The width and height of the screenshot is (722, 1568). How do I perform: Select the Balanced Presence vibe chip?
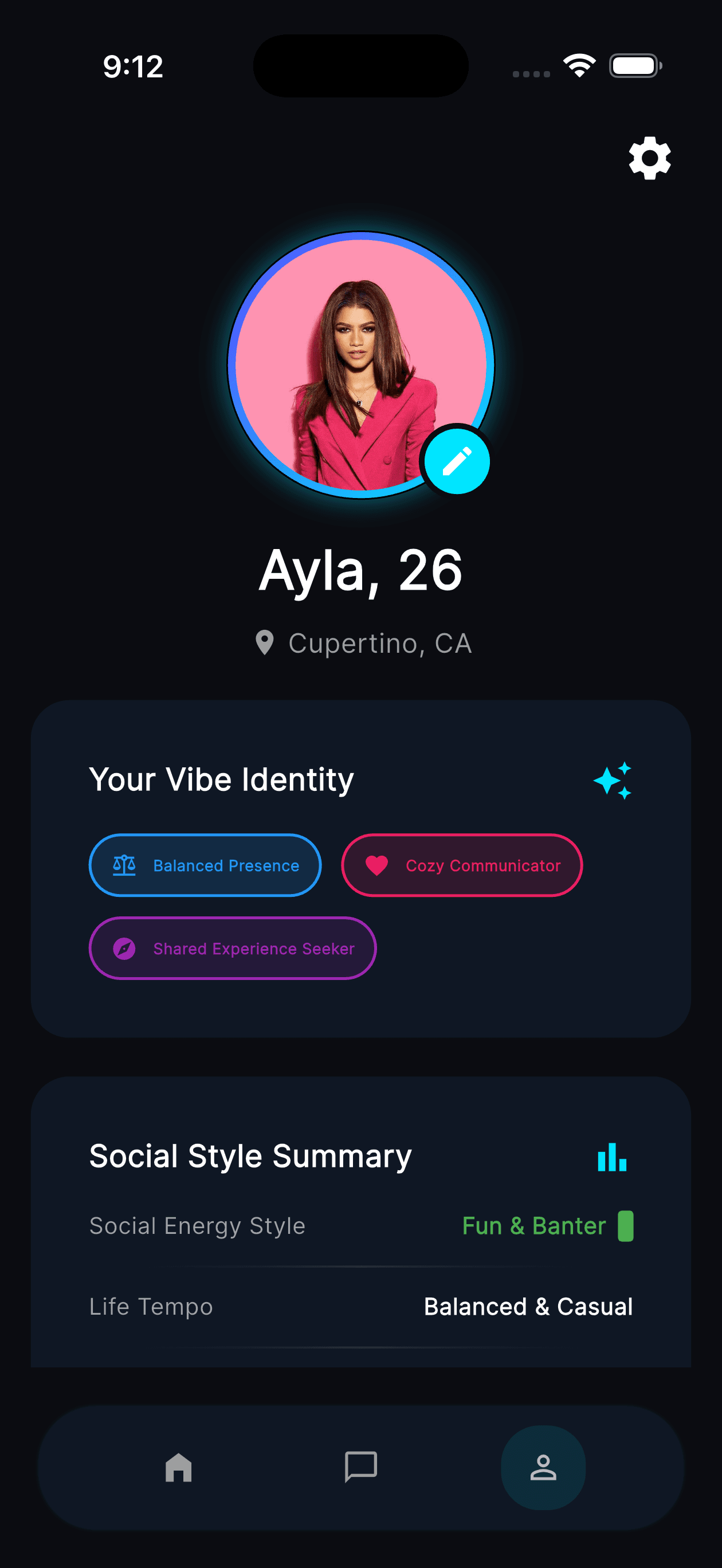tap(205, 865)
